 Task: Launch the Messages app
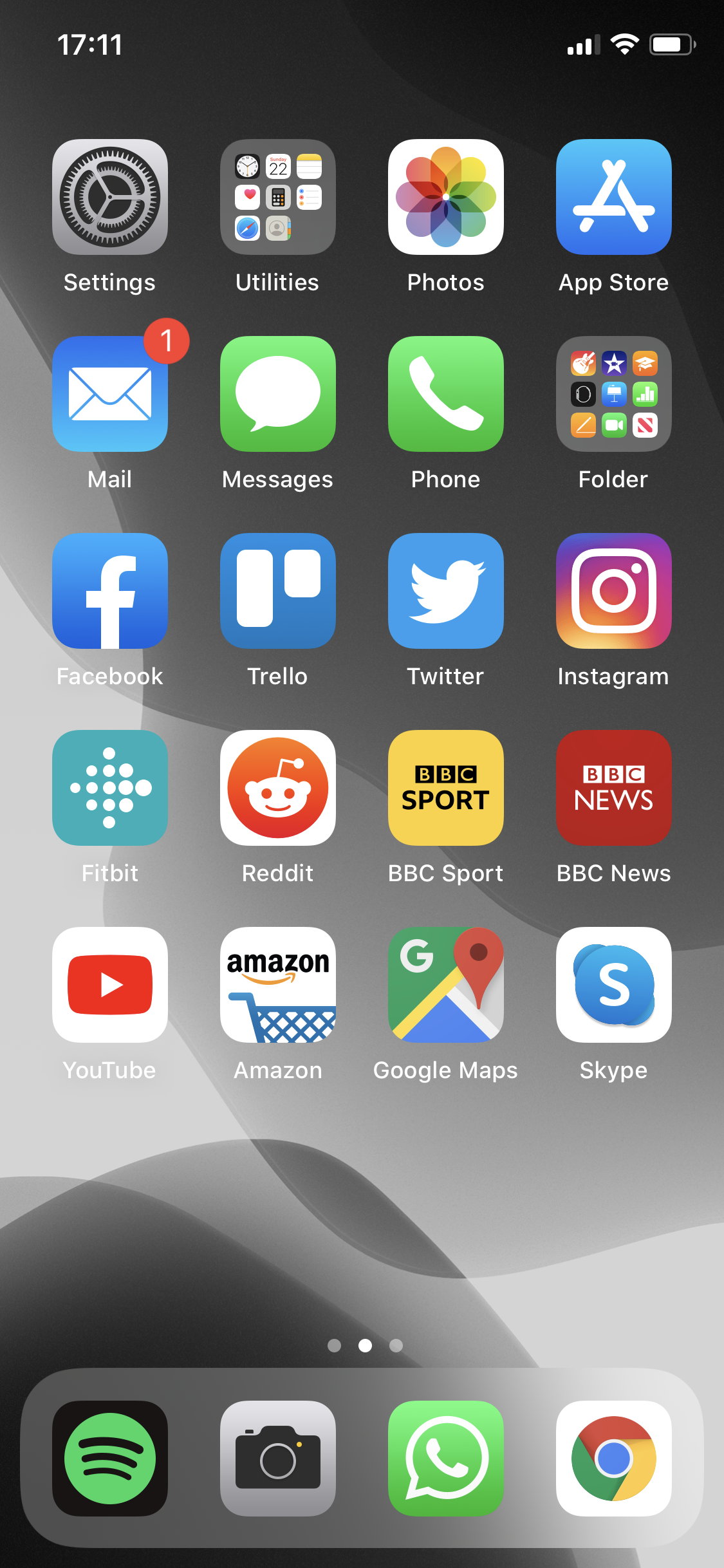click(x=278, y=394)
